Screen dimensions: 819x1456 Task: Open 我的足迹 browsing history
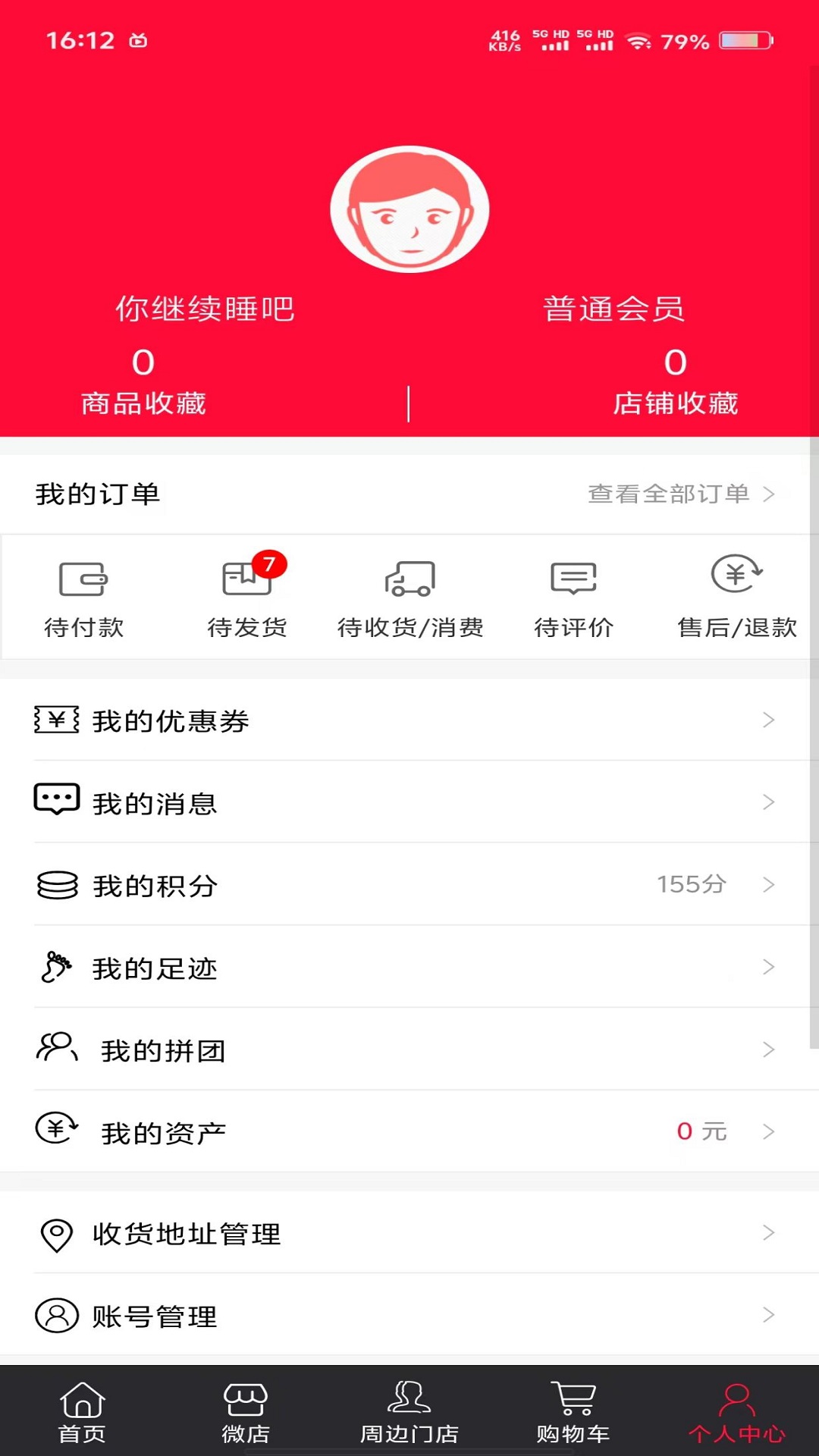tap(409, 968)
